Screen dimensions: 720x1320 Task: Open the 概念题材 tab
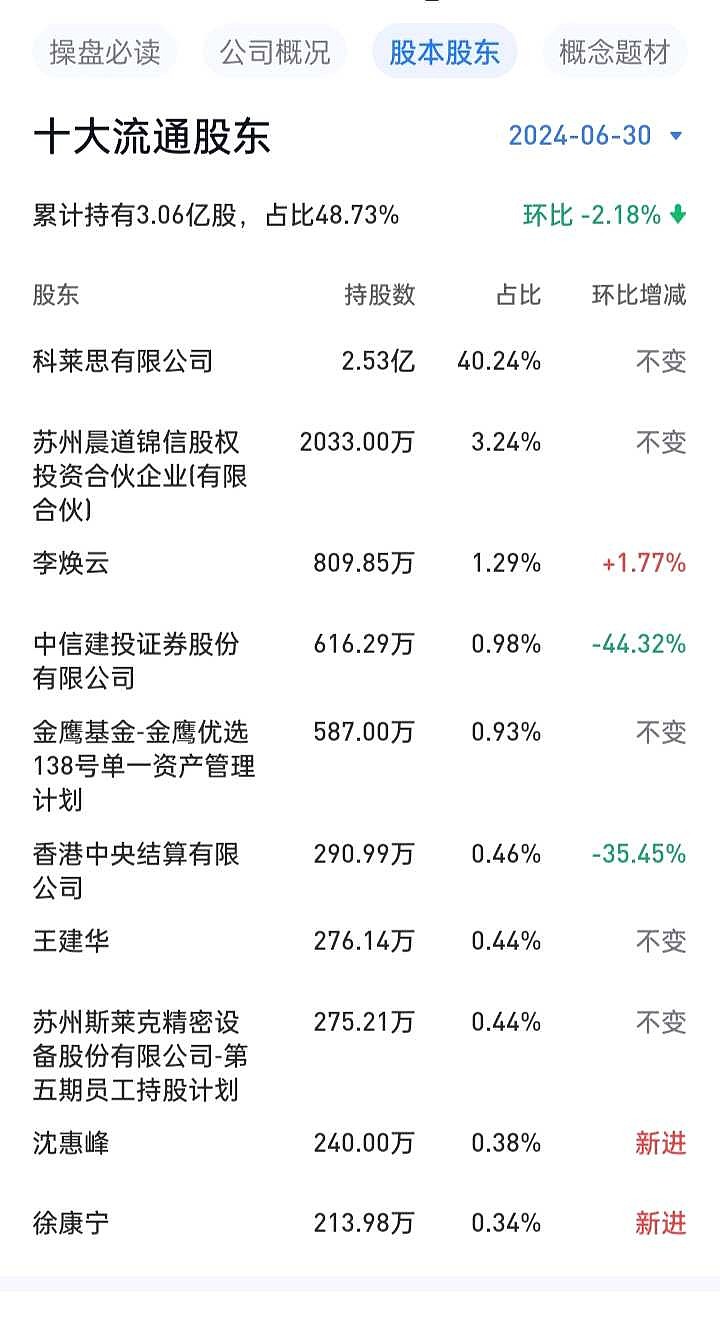click(x=613, y=52)
